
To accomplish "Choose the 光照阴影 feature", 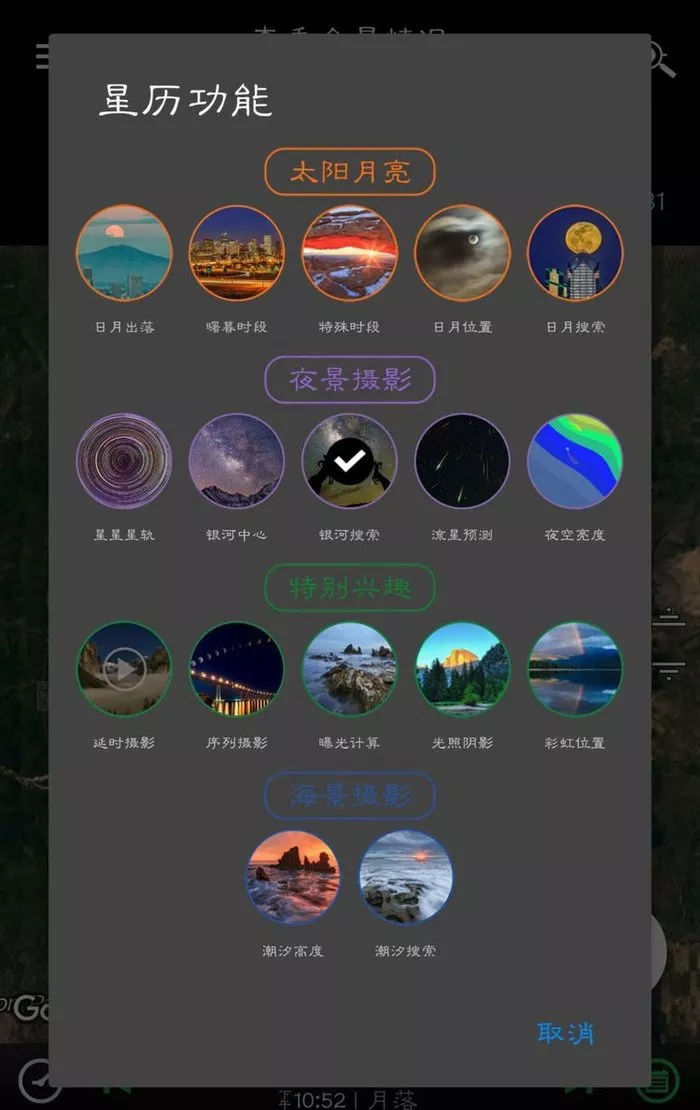I will [x=462, y=669].
